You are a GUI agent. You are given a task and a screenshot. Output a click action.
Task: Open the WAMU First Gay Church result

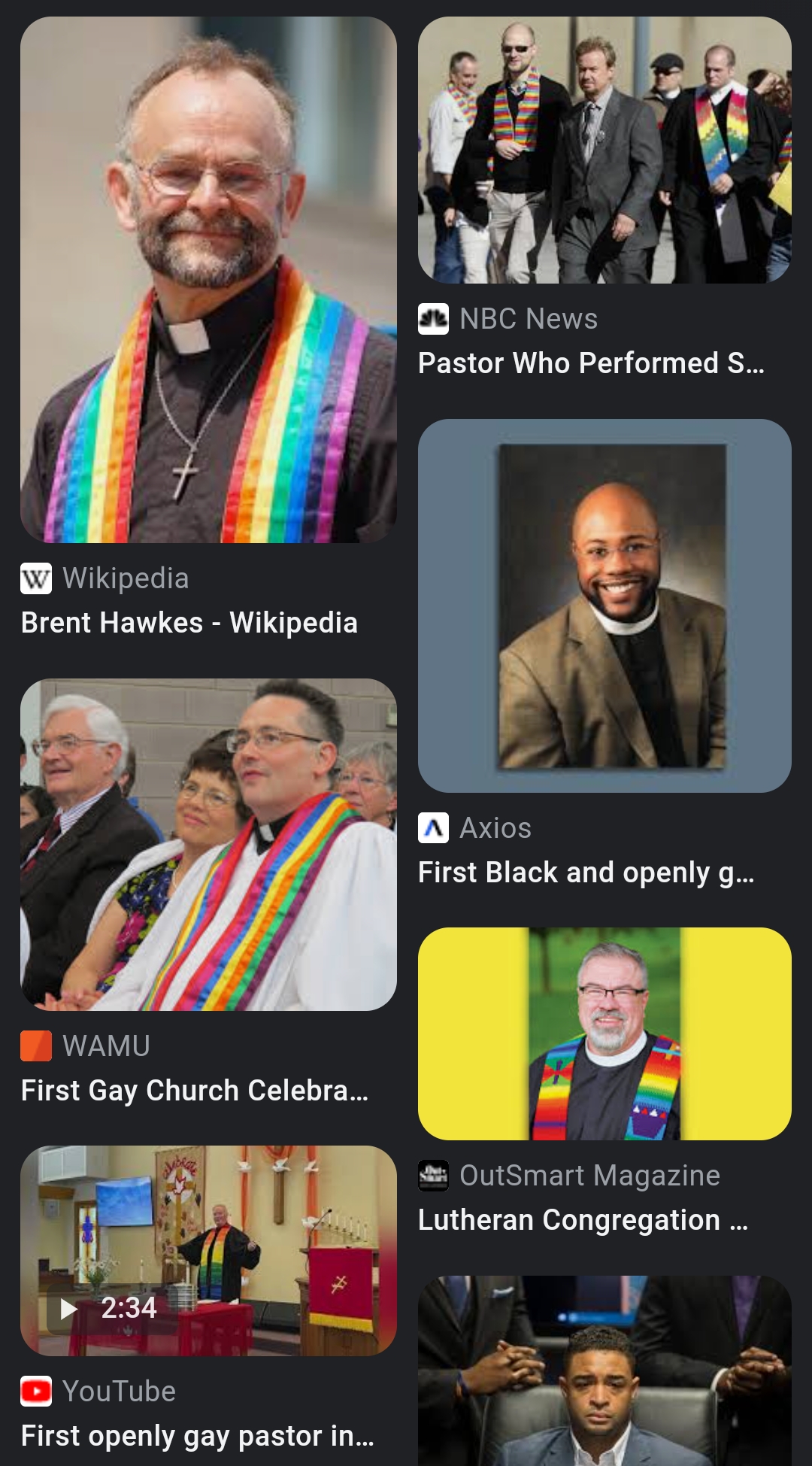(x=208, y=845)
